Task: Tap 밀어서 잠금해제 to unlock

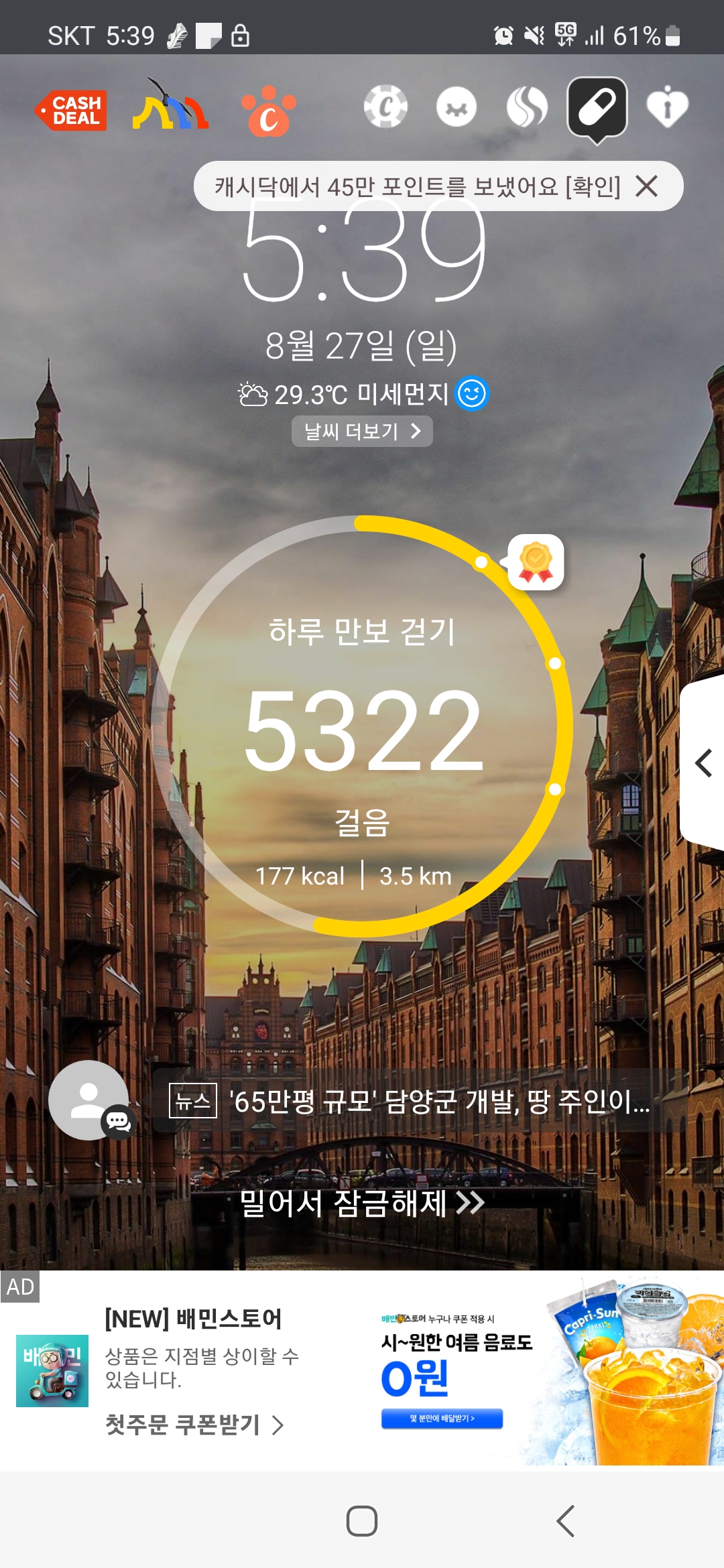Action: click(362, 1203)
